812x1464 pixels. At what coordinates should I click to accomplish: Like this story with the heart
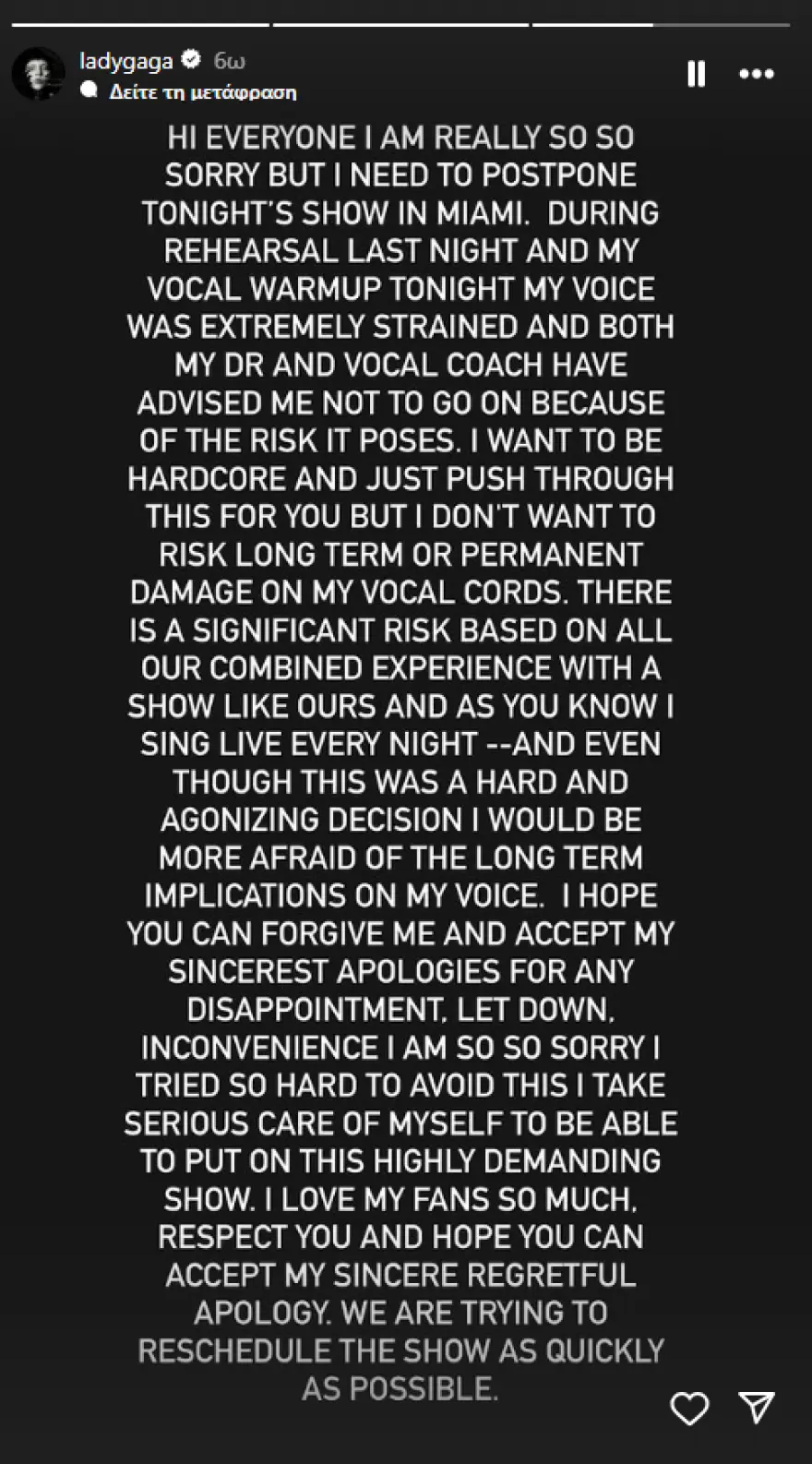(x=689, y=1409)
